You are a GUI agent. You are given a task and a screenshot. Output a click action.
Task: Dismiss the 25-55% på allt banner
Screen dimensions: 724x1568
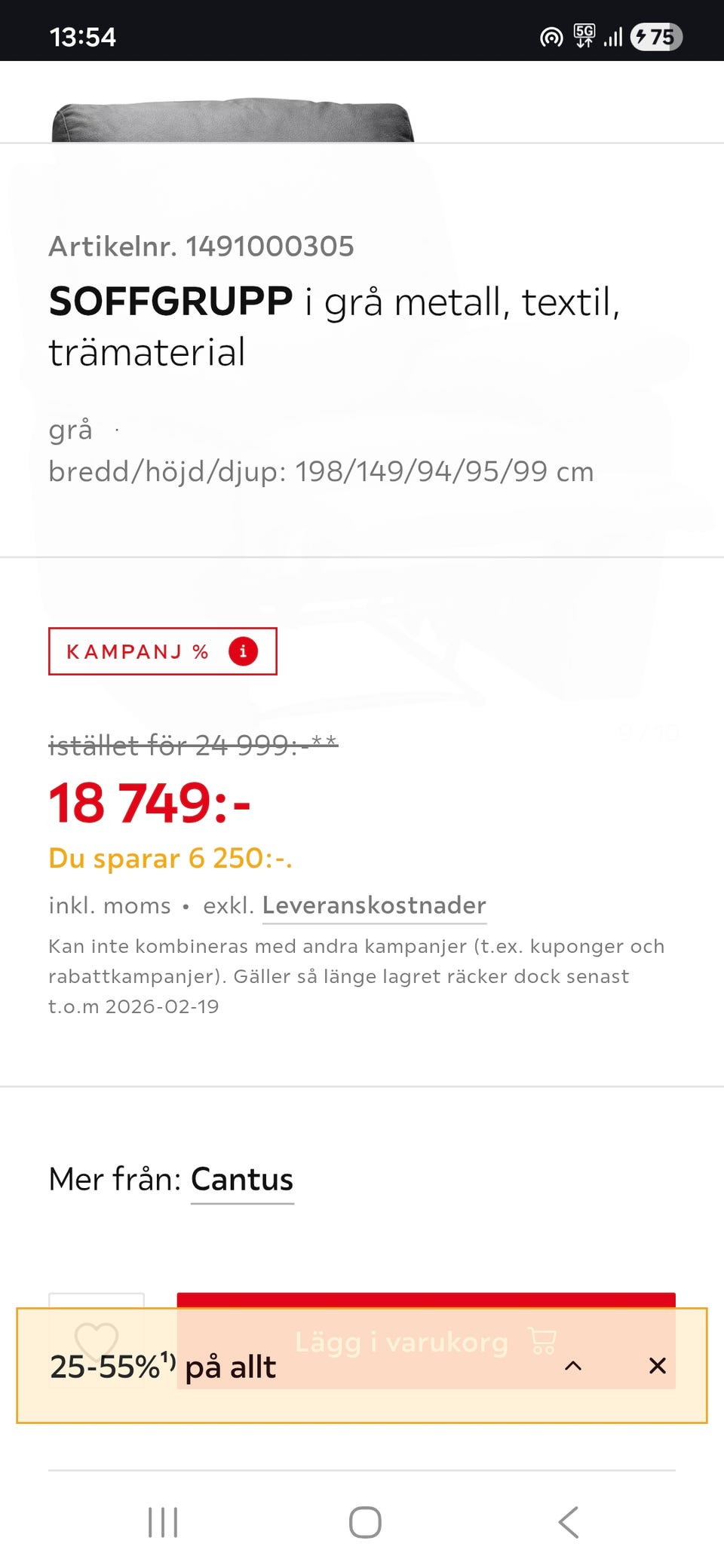(x=657, y=1365)
